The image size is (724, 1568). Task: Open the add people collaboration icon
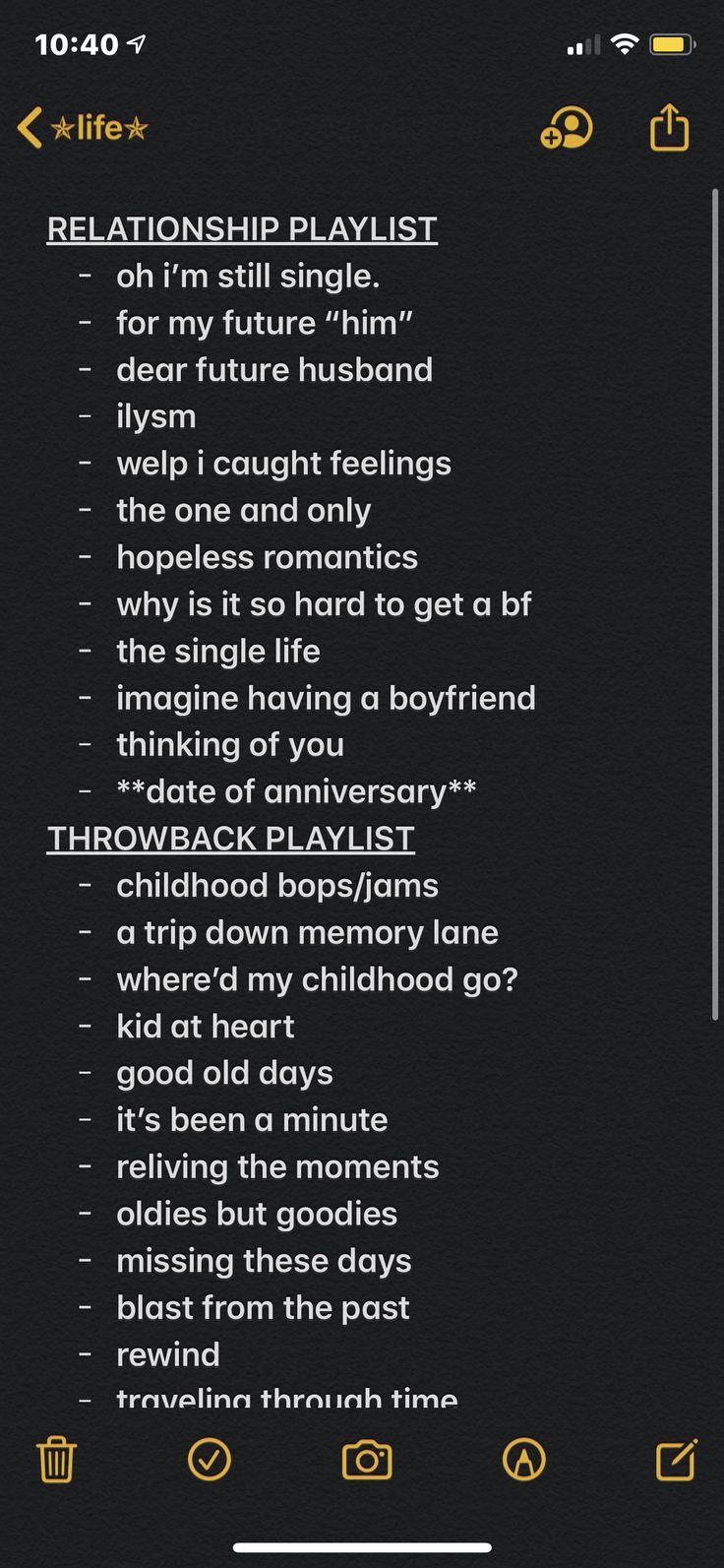(x=567, y=128)
